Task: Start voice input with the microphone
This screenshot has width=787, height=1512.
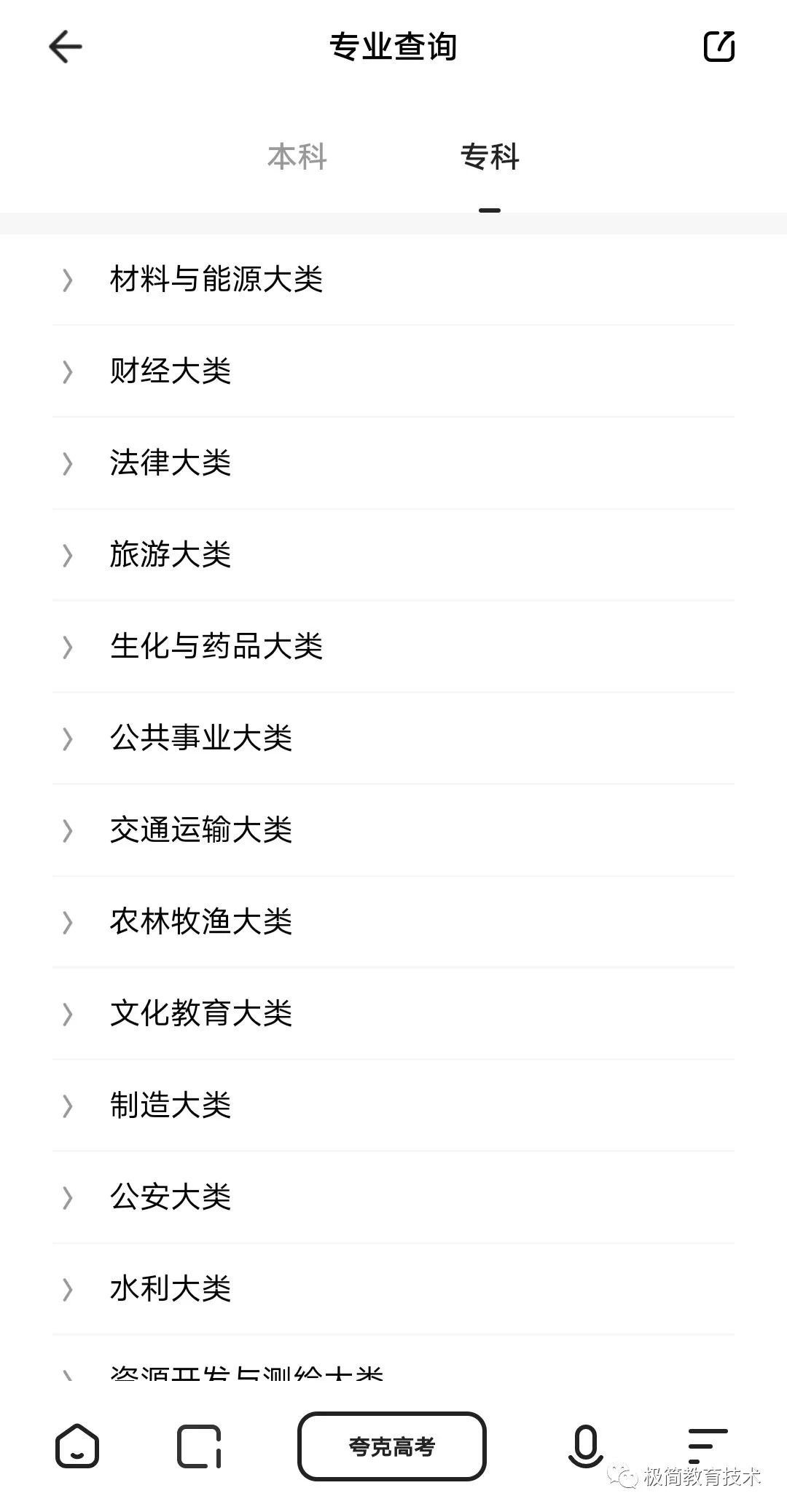Action: point(586,1446)
